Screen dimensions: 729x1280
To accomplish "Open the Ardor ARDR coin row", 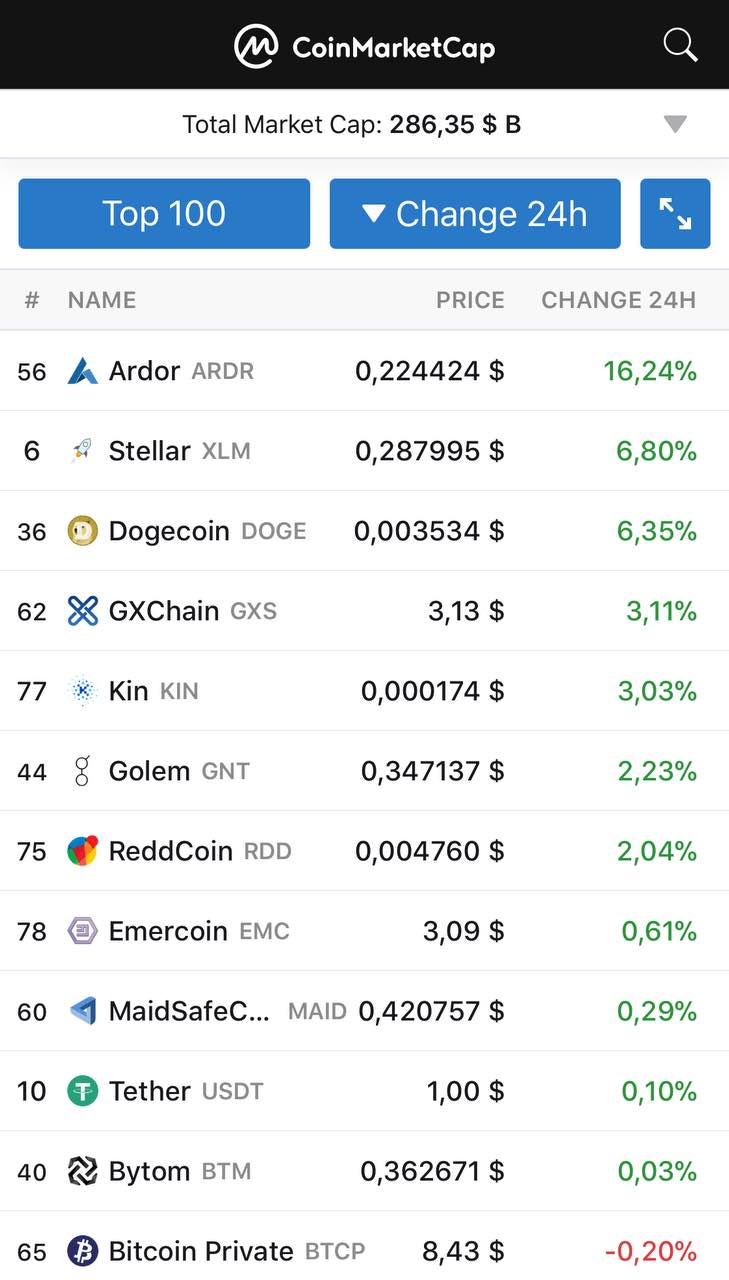I will (364, 371).
